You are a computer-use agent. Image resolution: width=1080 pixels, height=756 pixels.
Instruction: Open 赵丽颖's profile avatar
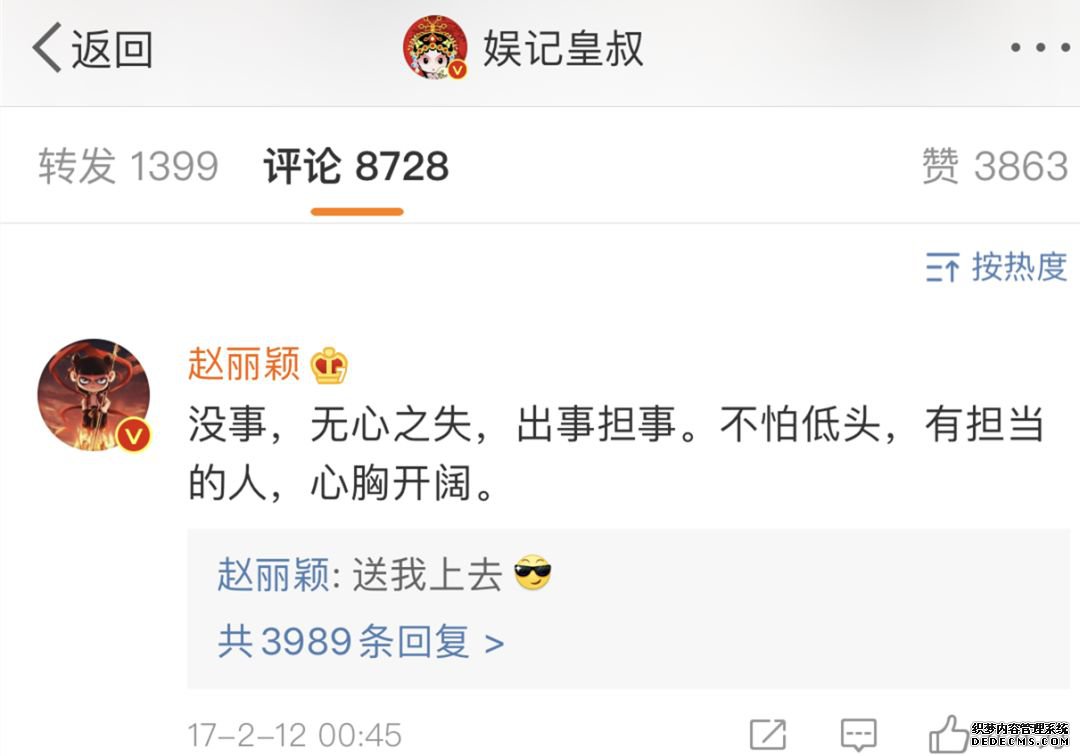click(94, 394)
